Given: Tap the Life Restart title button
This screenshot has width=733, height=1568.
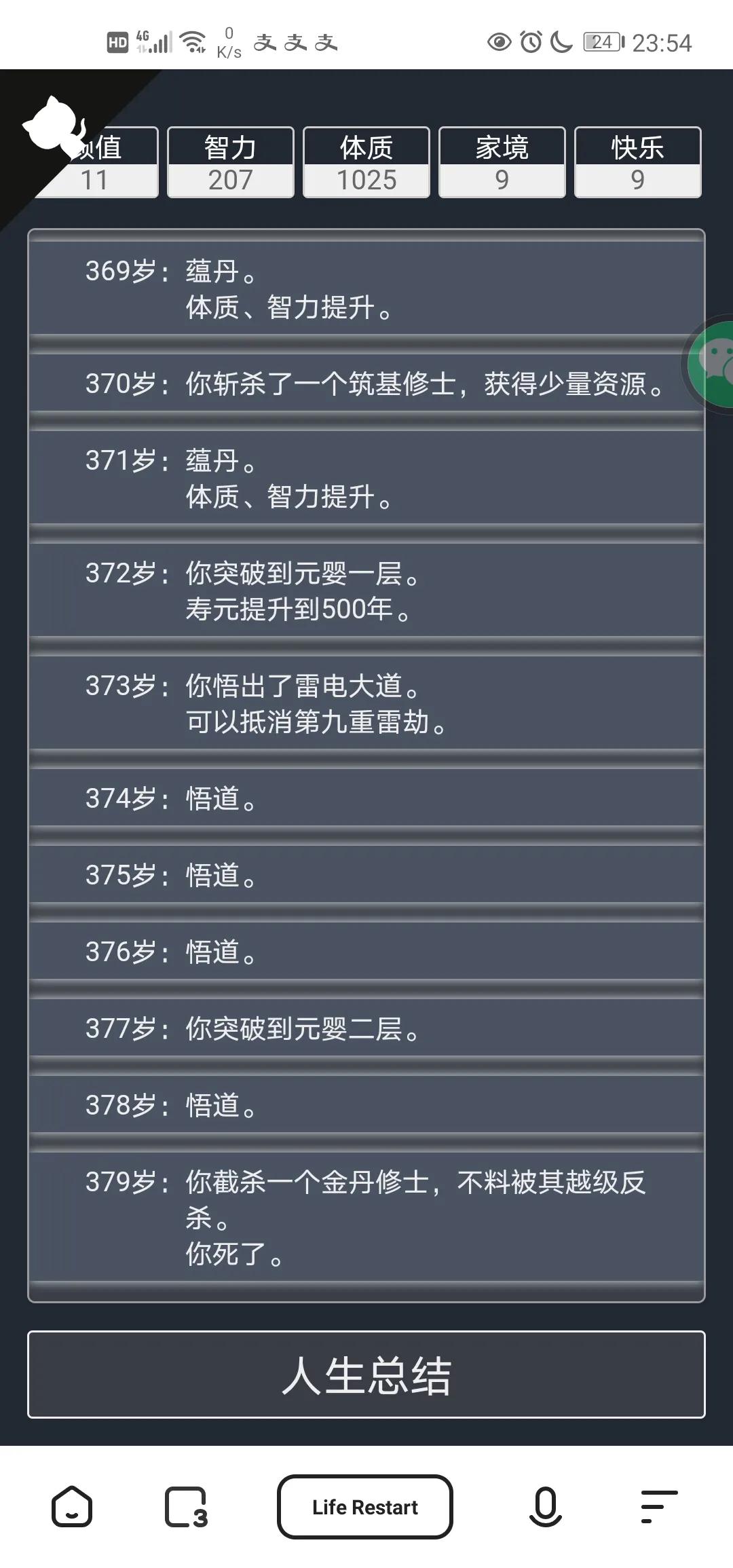Looking at the screenshot, I should pyautogui.click(x=365, y=1507).
